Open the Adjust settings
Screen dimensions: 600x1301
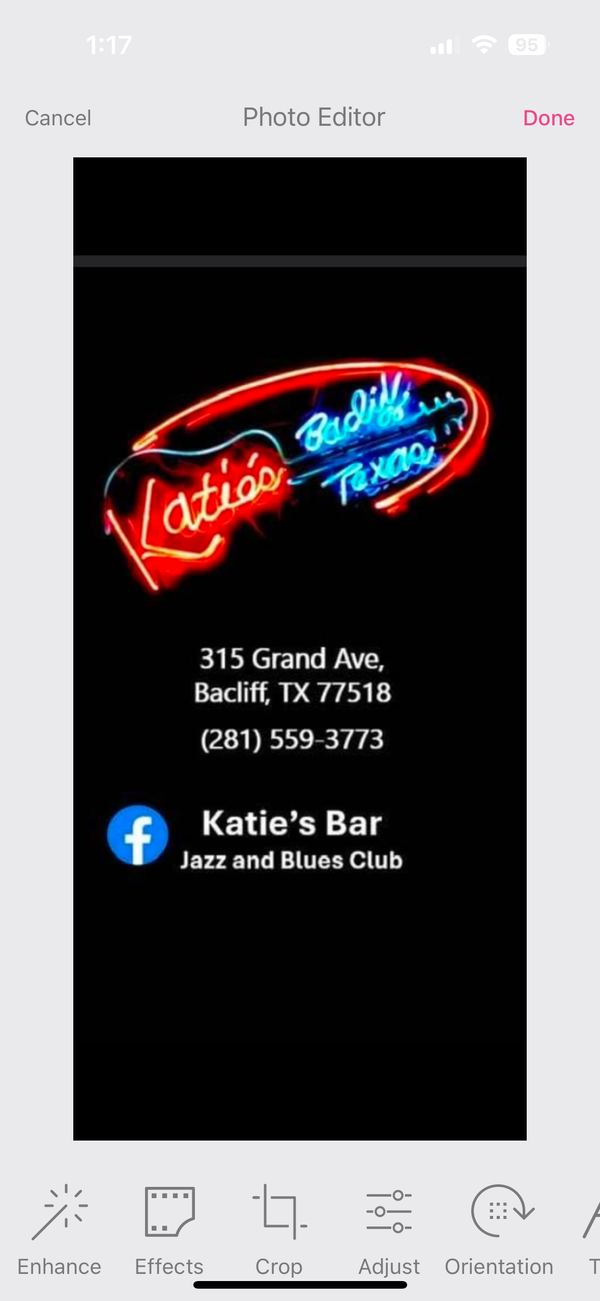(x=389, y=1230)
